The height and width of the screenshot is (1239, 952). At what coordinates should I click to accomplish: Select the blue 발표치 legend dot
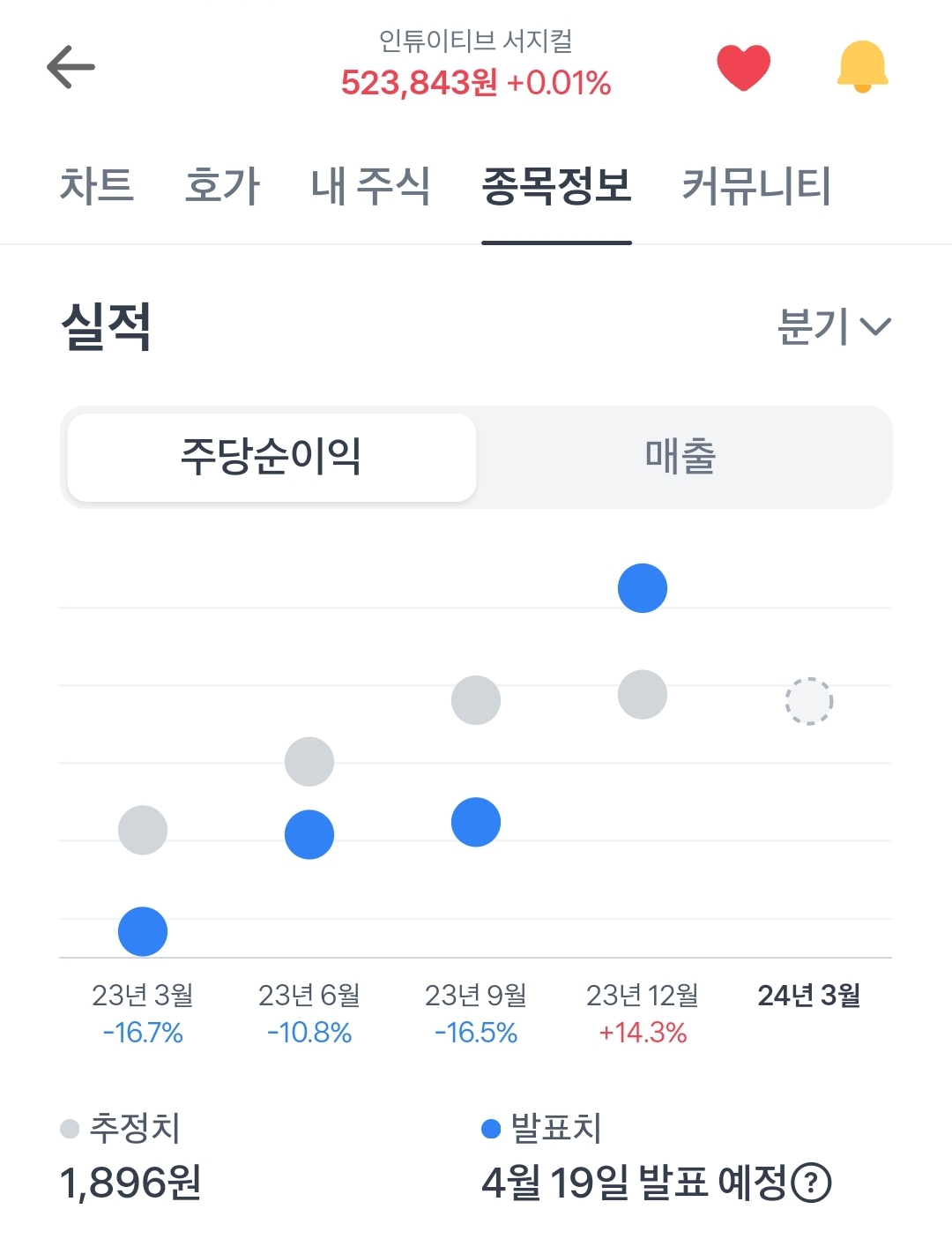pyautogui.click(x=489, y=1130)
